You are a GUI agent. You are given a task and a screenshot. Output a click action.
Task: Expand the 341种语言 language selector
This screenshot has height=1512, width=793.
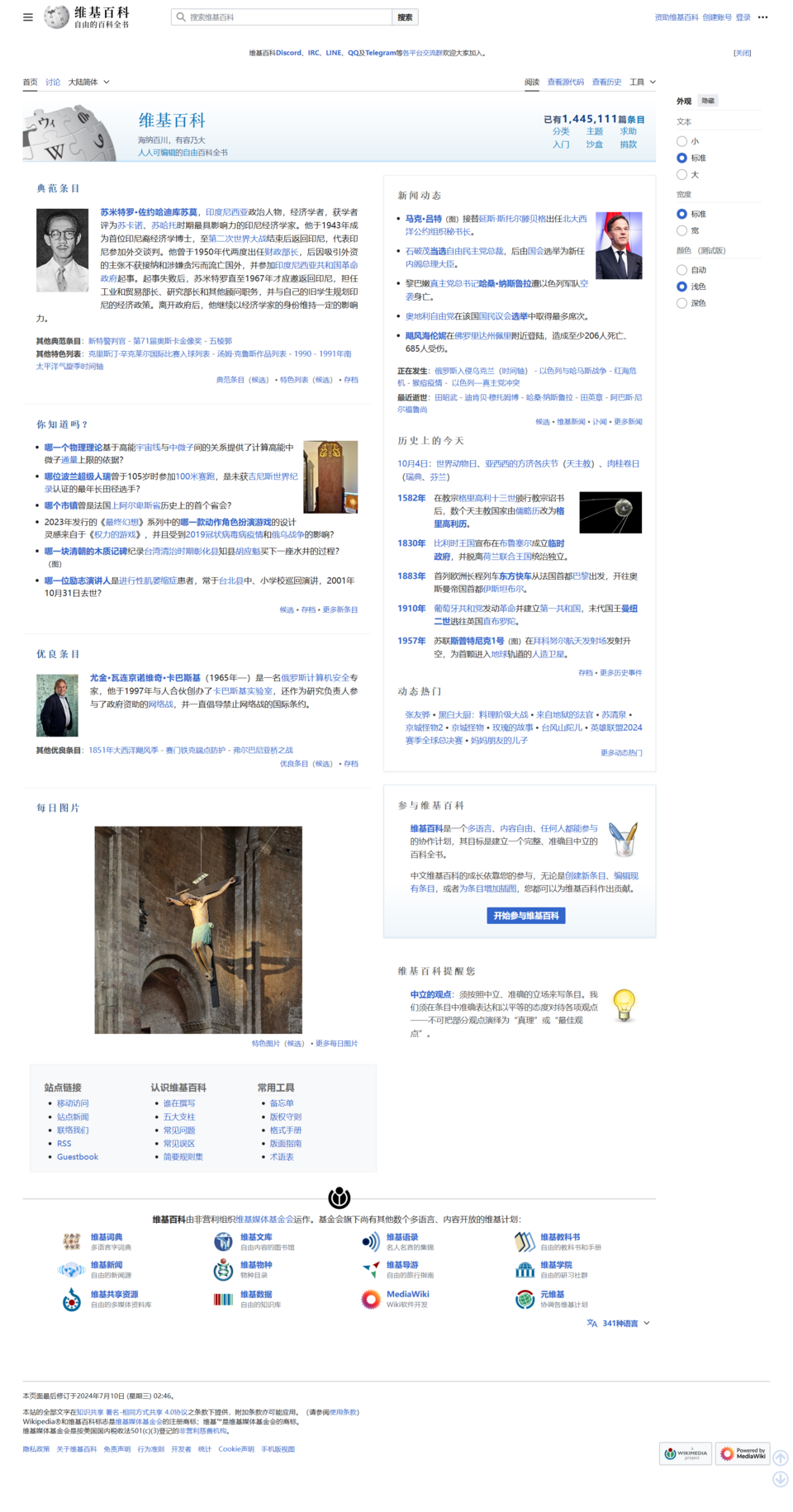619,1323
